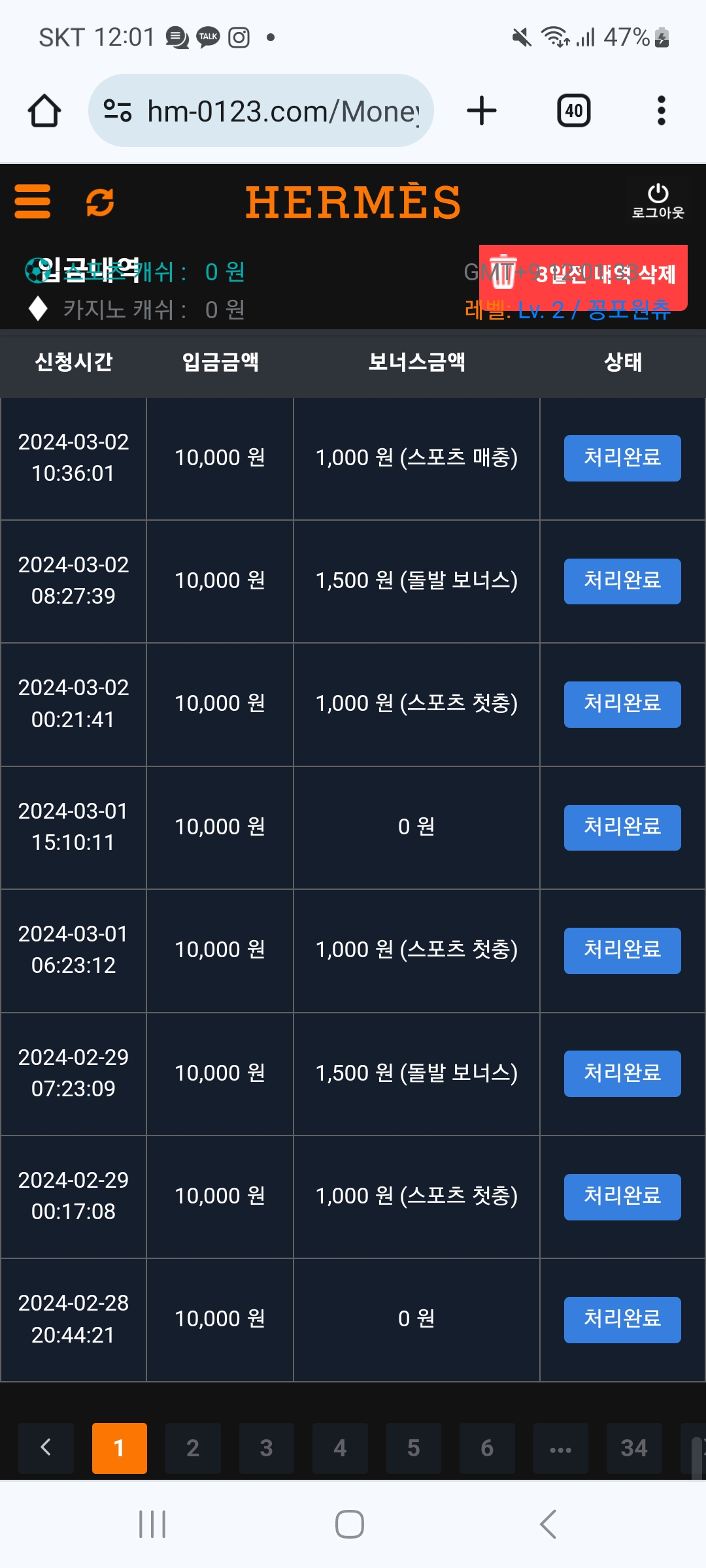The image size is (706, 1568).
Task: Tap the orange refresh icon
Action: coord(100,202)
